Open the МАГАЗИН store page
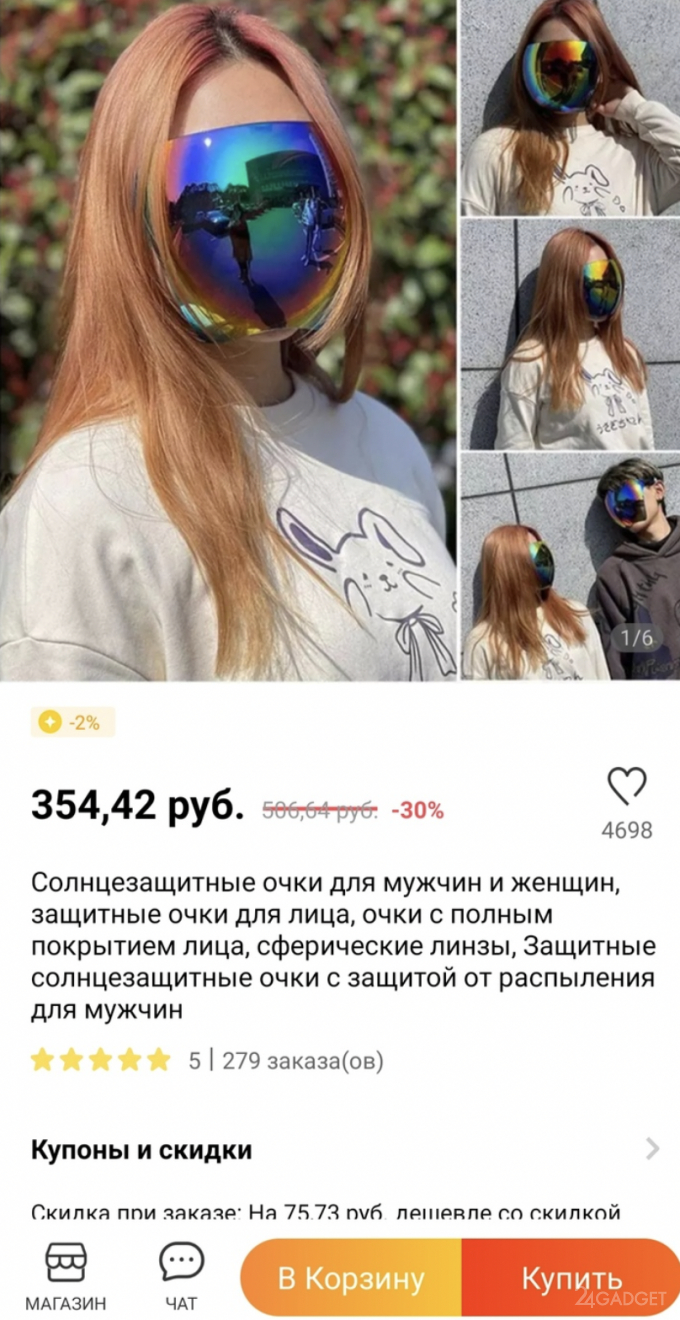This screenshot has width=680, height=1320. (x=66, y=1277)
